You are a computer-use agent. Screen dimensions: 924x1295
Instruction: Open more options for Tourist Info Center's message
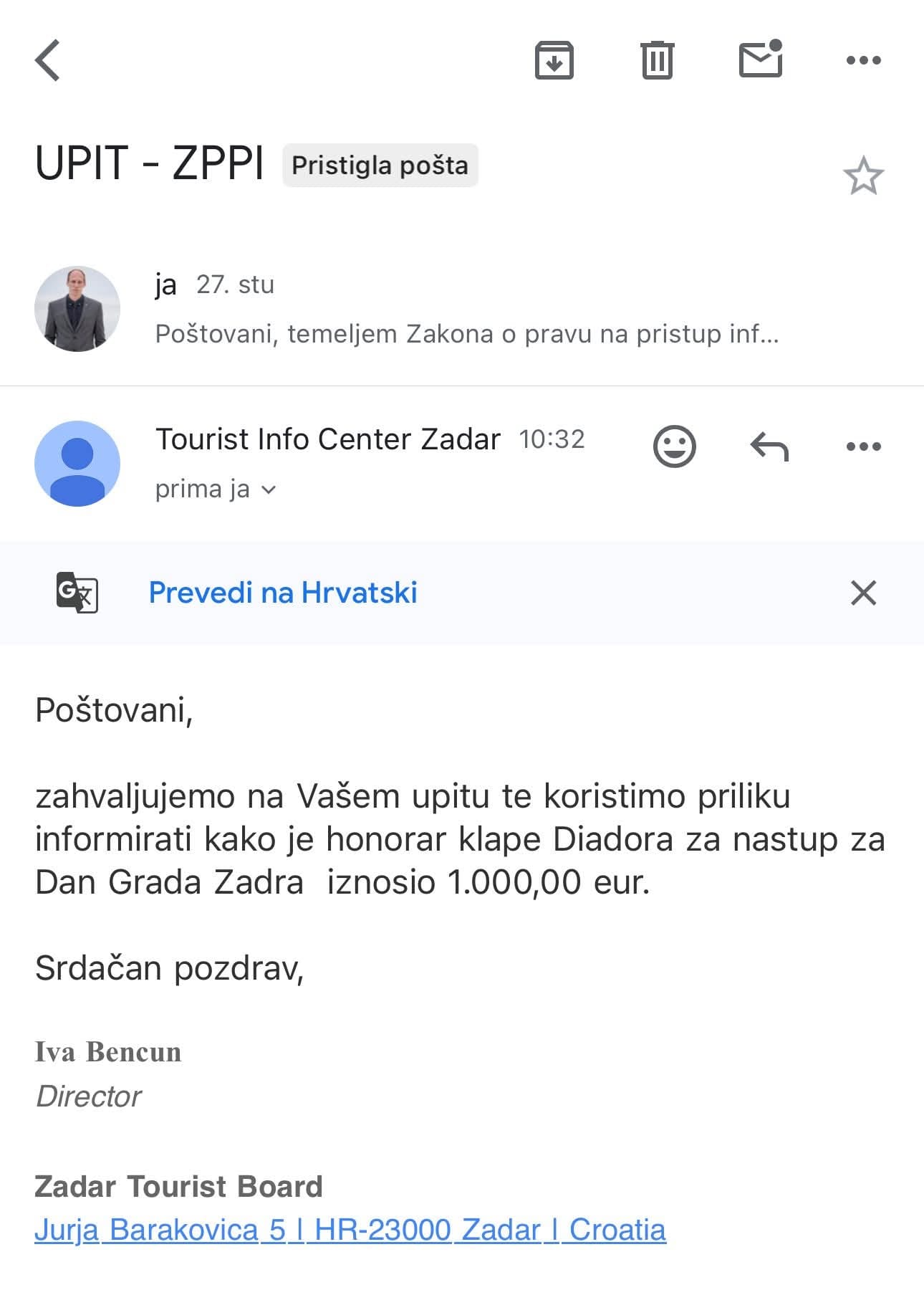tap(863, 446)
